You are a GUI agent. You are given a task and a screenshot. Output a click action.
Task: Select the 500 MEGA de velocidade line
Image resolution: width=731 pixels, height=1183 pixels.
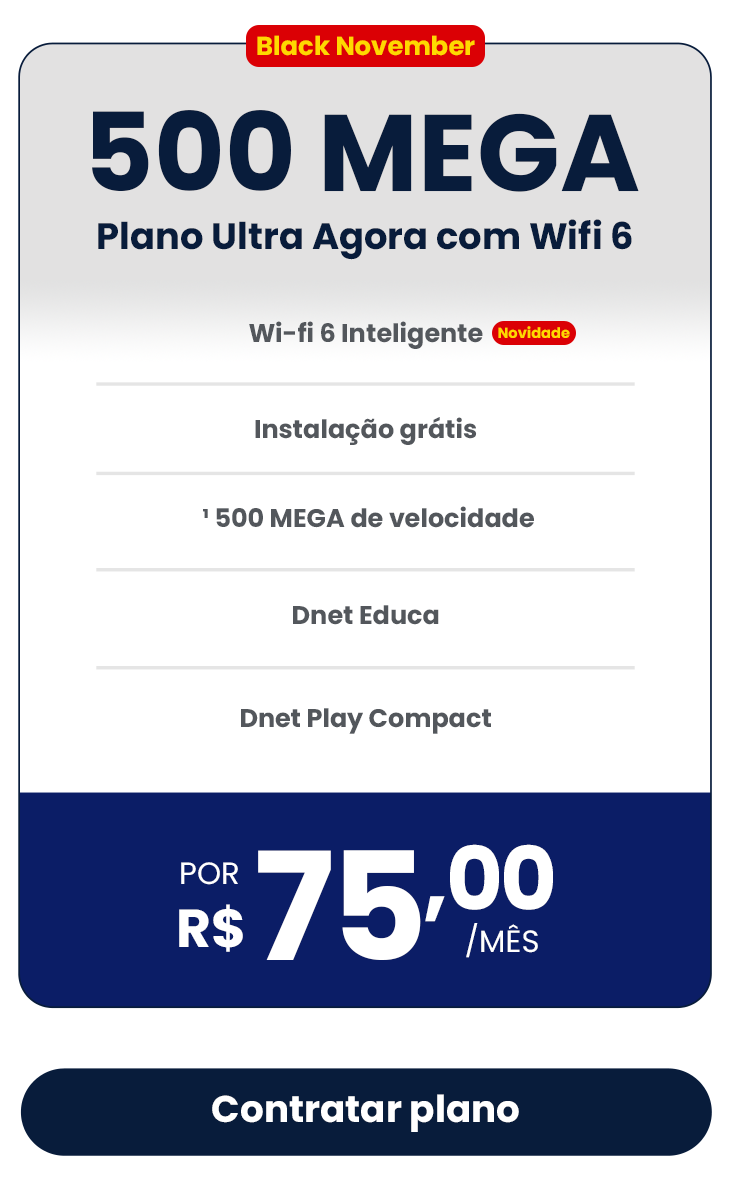pyautogui.click(x=368, y=518)
